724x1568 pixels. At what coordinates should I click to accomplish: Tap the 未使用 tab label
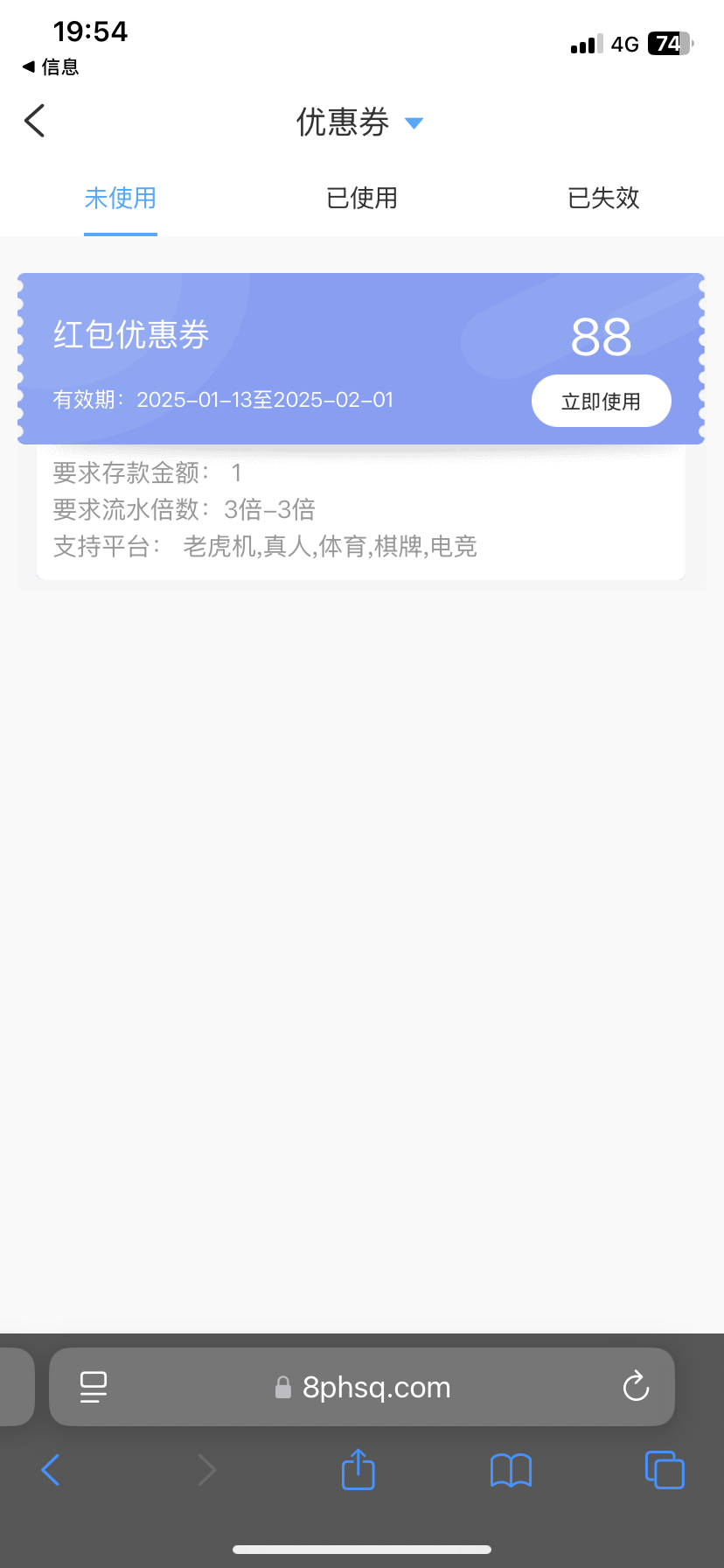click(121, 199)
